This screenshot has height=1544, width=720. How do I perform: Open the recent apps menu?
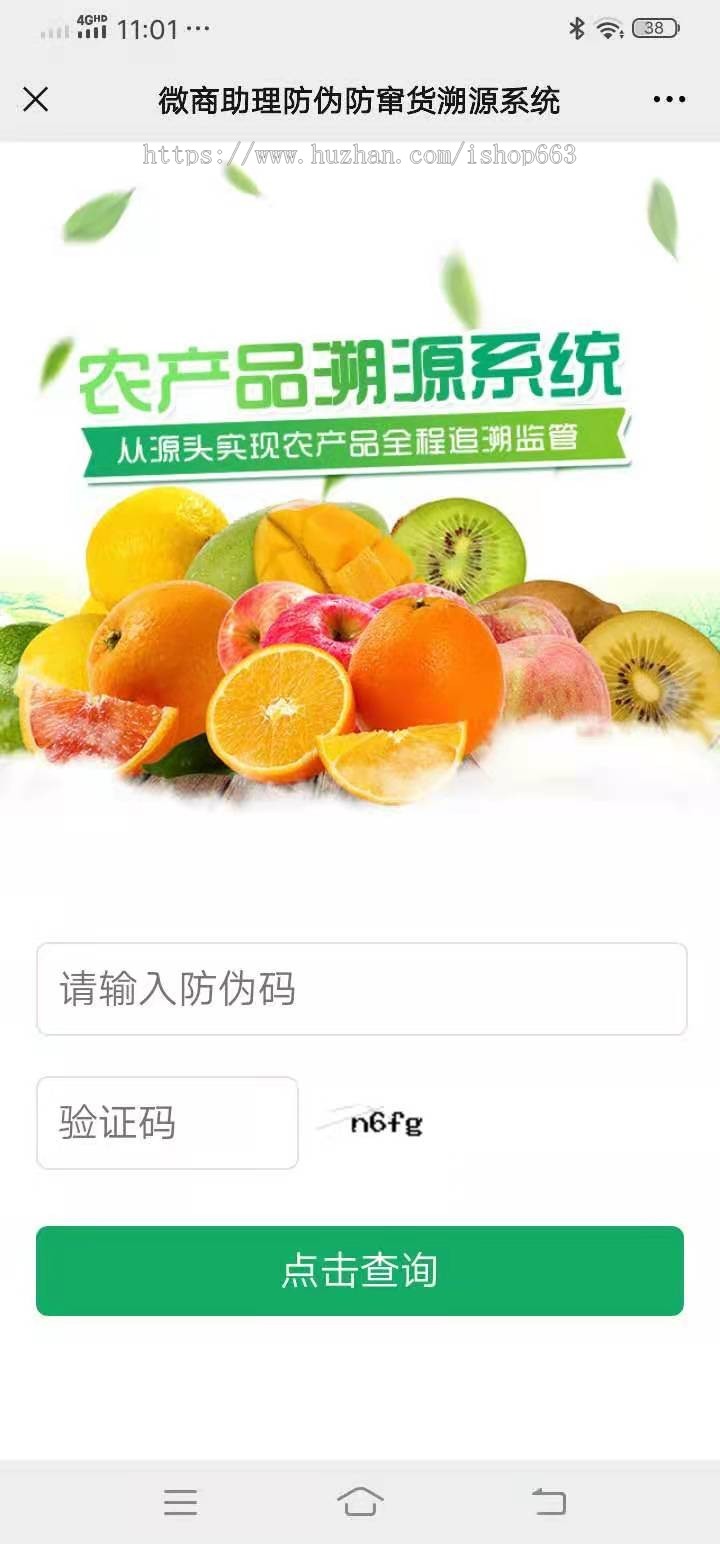click(180, 1501)
